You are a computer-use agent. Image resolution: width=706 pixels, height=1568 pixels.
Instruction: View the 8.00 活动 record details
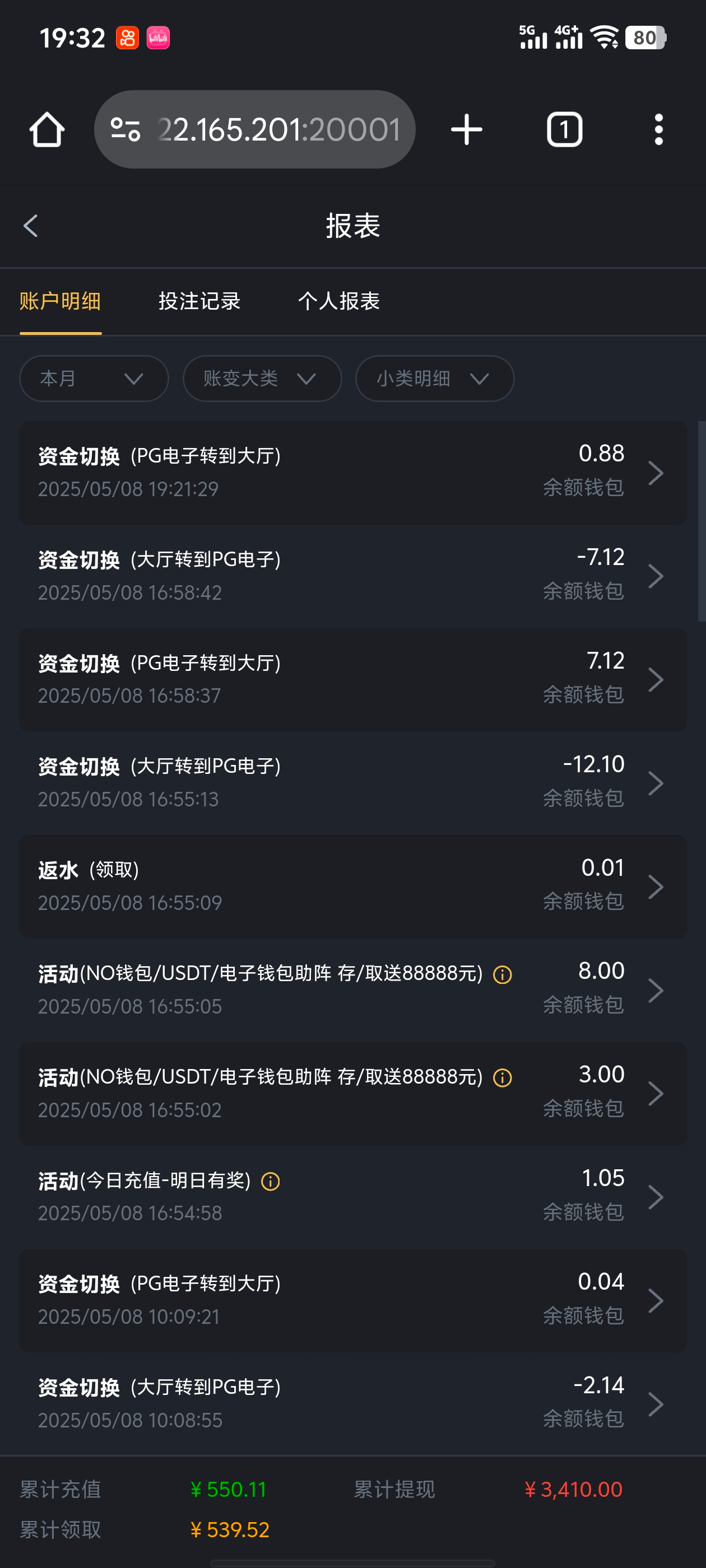point(352,990)
